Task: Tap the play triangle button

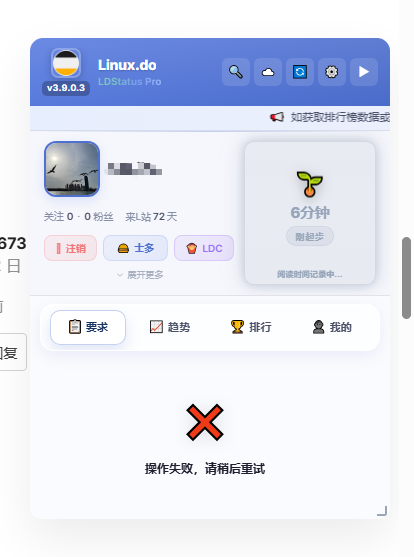Action: (364, 72)
